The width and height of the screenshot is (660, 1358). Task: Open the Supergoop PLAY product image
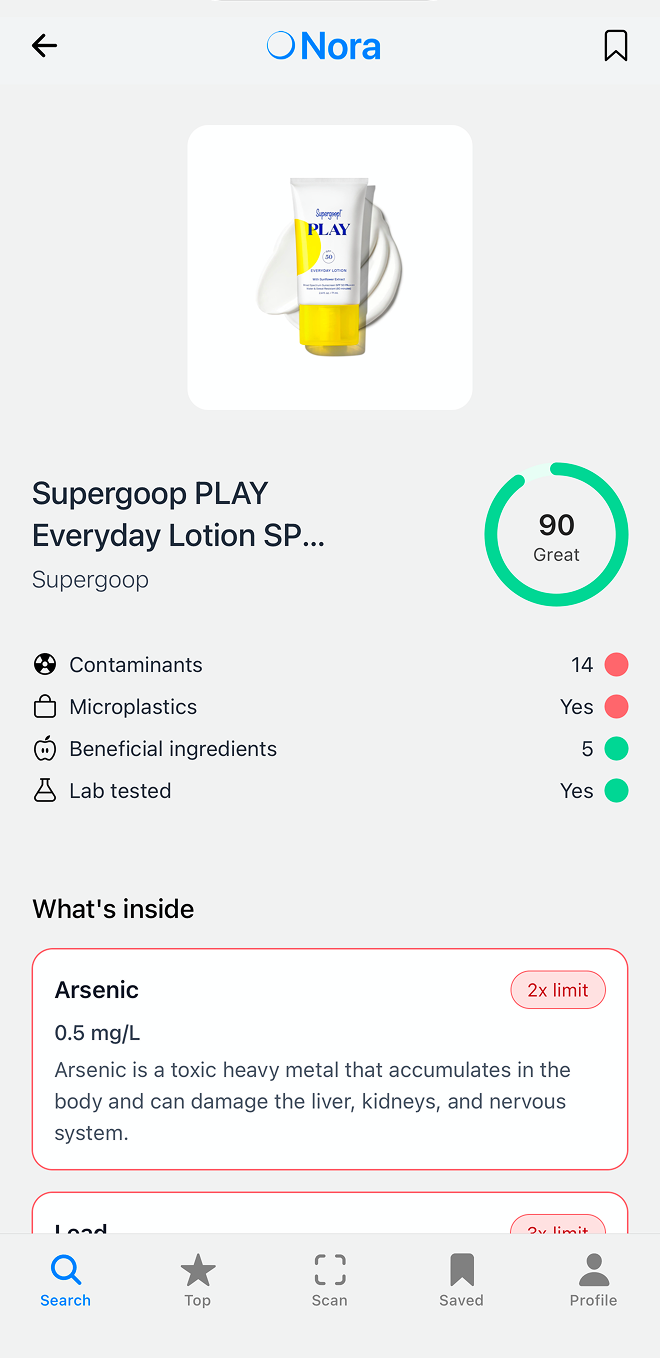click(x=330, y=267)
